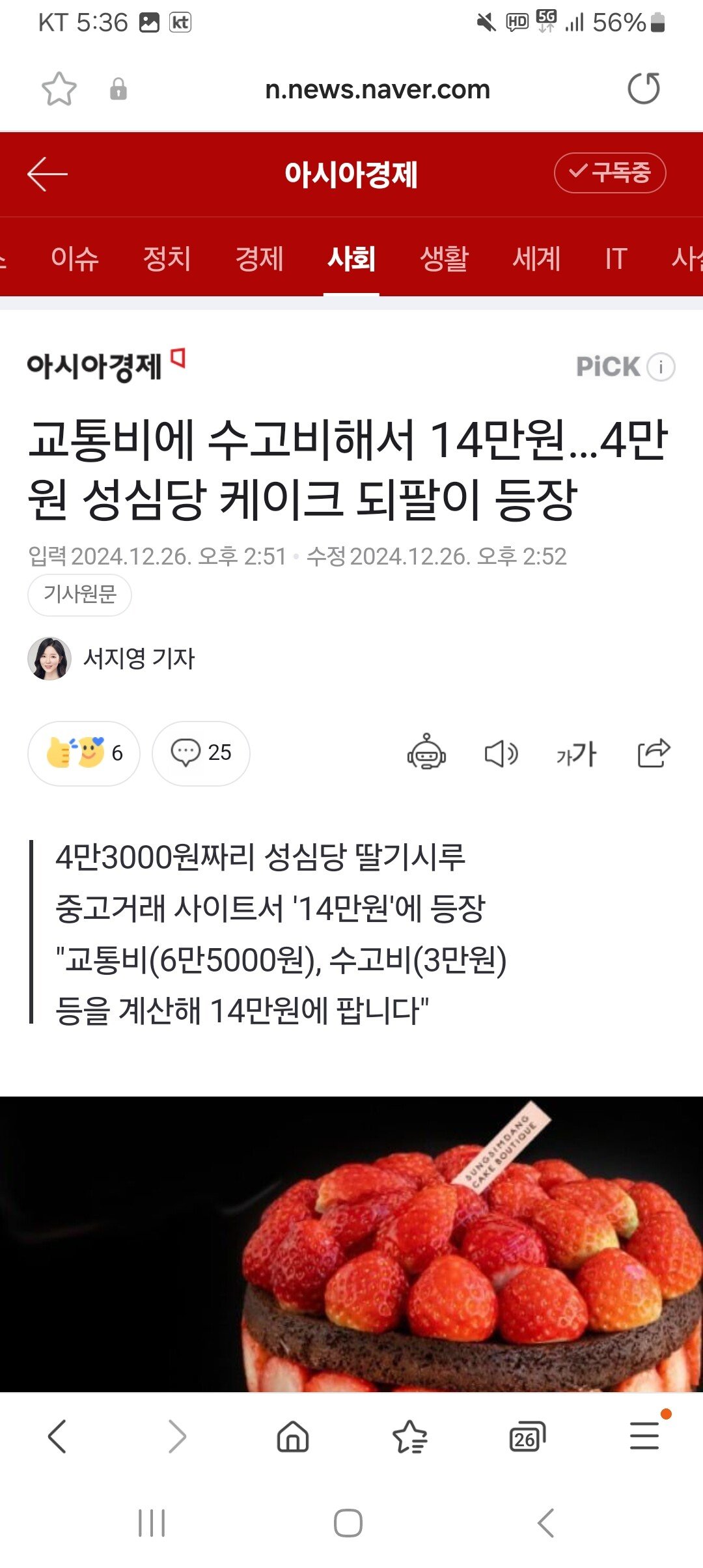Tap the 구독중 subscription button
703x1568 pixels.
click(x=609, y=173)
